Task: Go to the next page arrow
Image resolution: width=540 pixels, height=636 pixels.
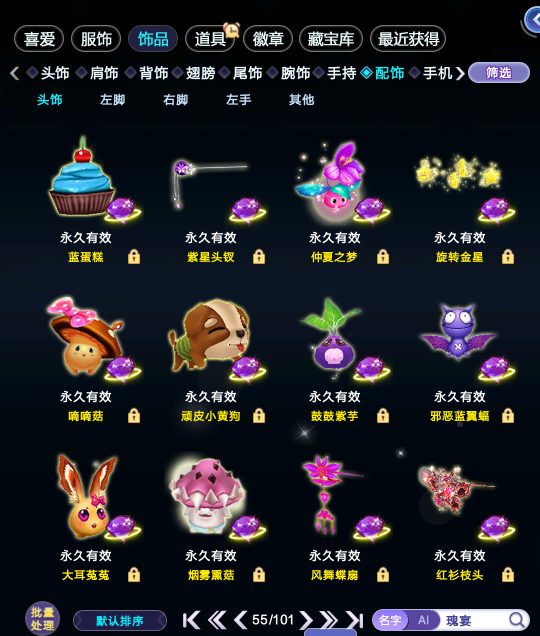Action: [x=307, y=620]
